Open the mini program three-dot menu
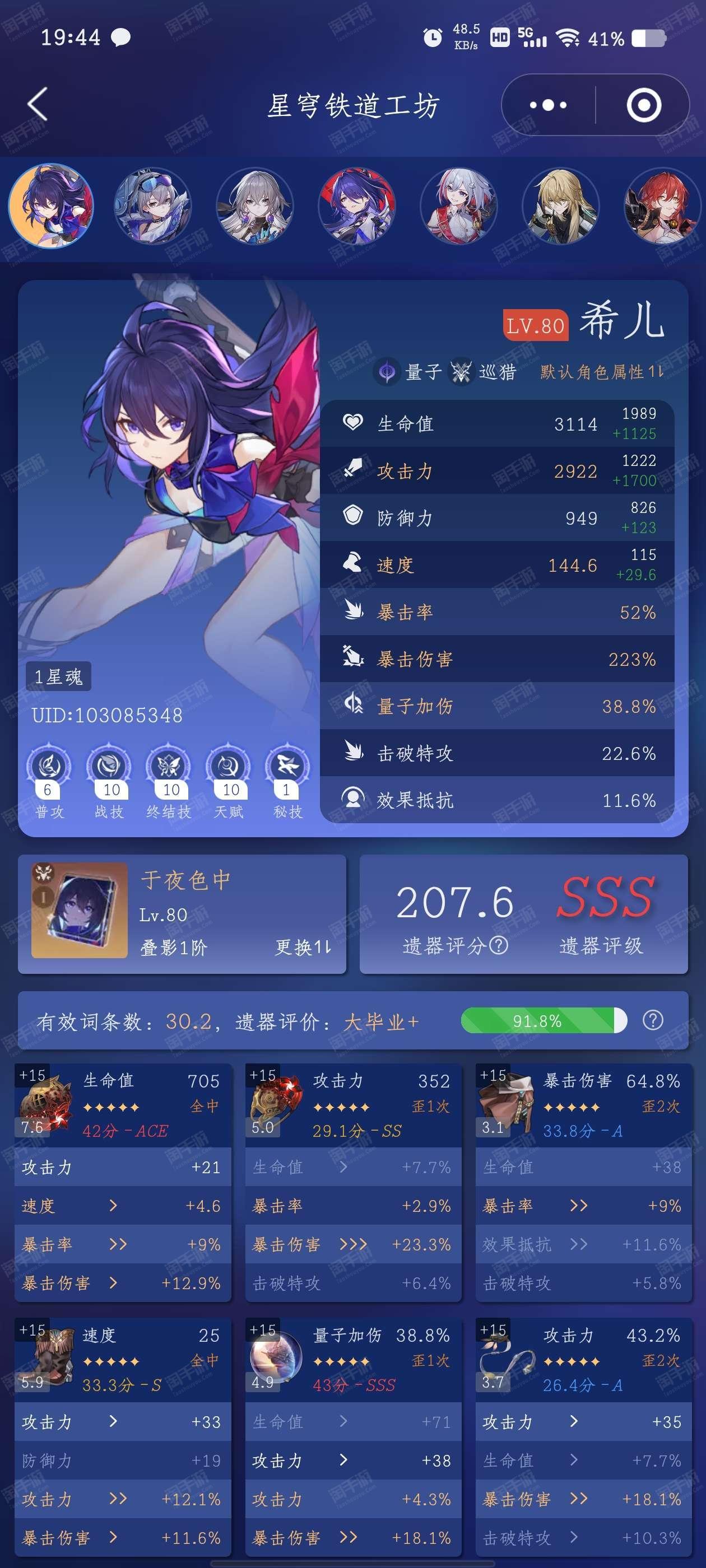Screen dimensions: 706x1568 coord(547,105)
